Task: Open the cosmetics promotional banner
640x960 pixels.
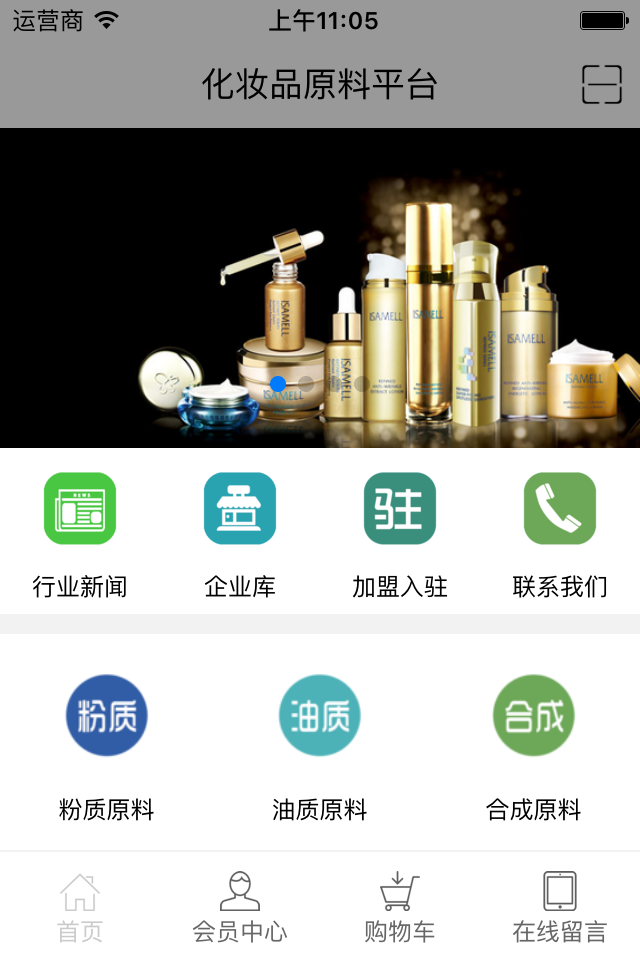Action: (320, 288)
